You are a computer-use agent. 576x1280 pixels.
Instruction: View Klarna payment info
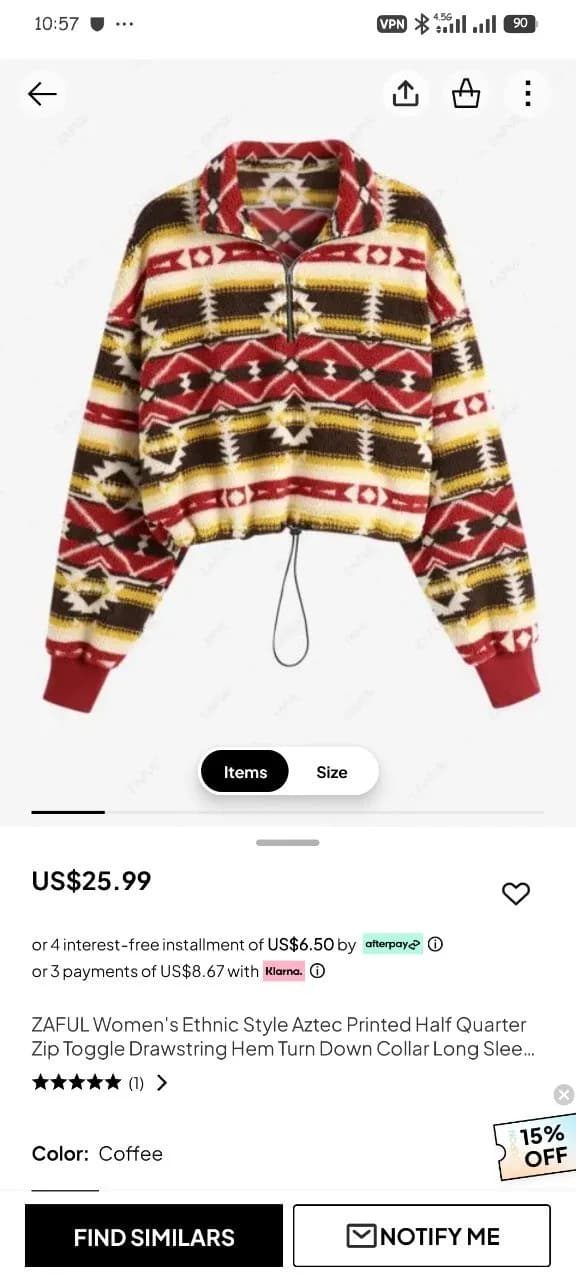click(317, 971)
